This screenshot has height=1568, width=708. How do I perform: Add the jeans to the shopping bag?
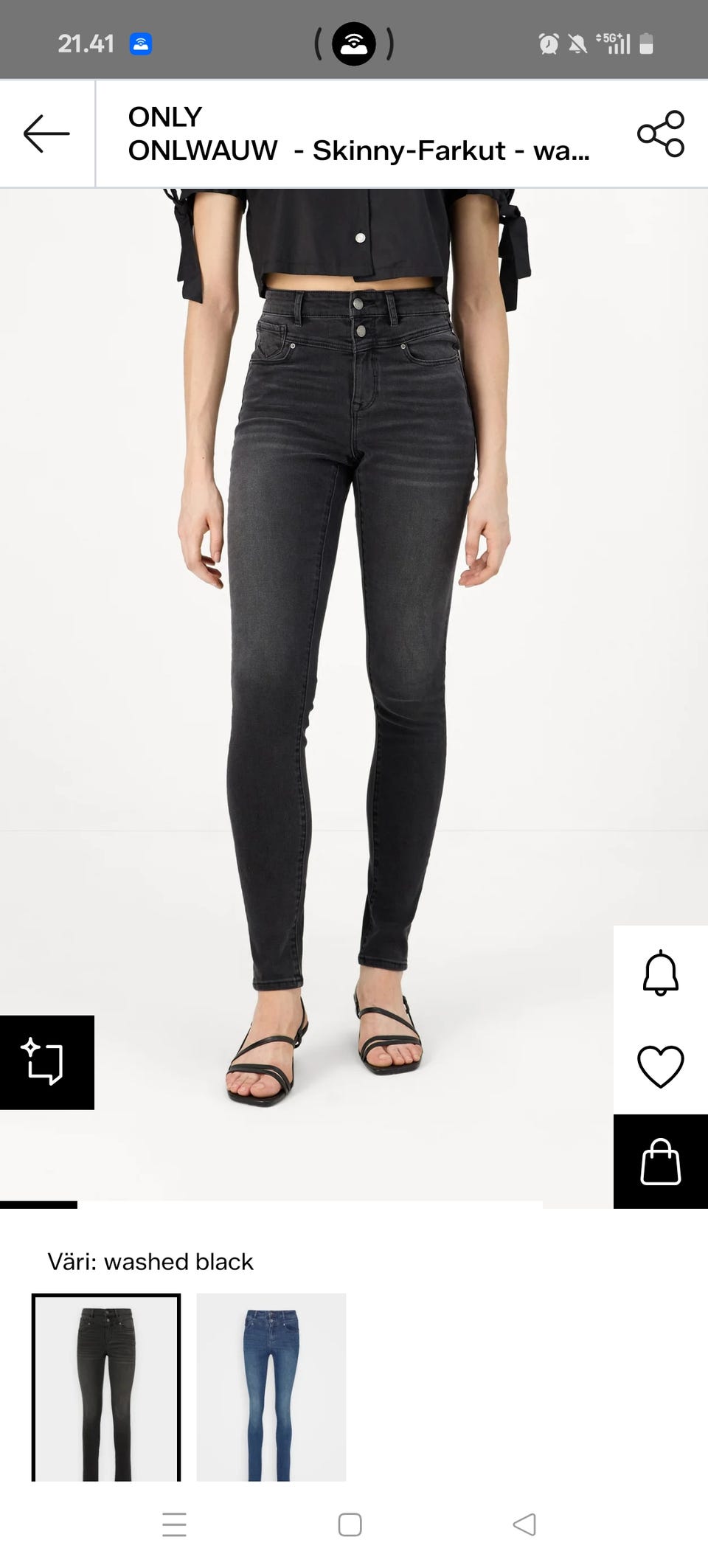pos(660,1162)
